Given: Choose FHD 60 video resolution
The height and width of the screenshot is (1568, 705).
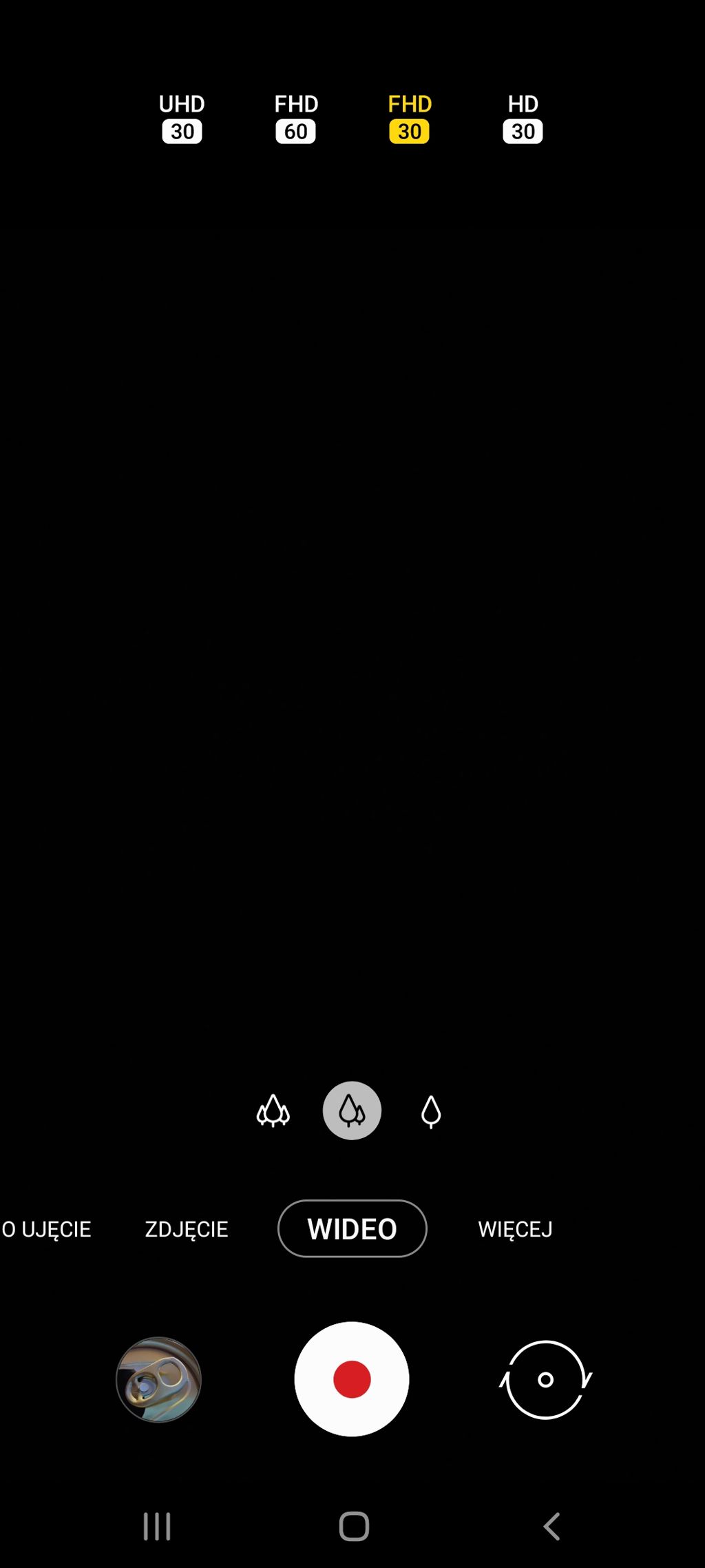Looking at the screenshot, I should tap(296, 118).
